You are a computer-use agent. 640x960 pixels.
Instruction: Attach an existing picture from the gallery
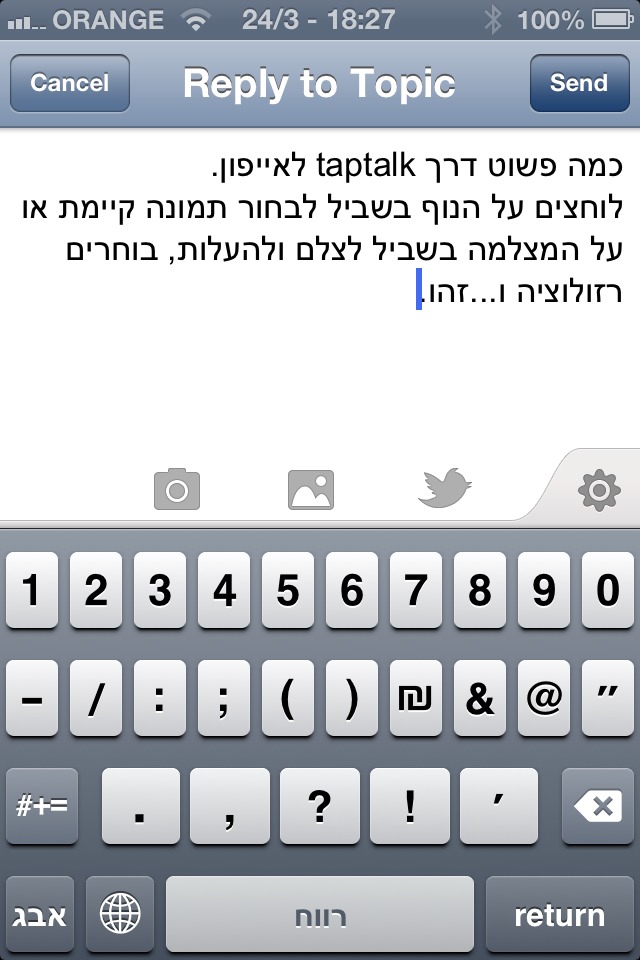pos(310,489)
